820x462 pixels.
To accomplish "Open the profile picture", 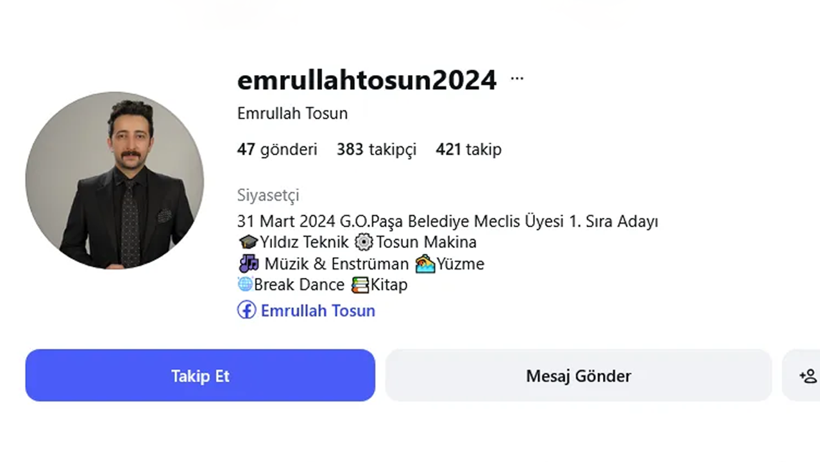I will point(114,181).
